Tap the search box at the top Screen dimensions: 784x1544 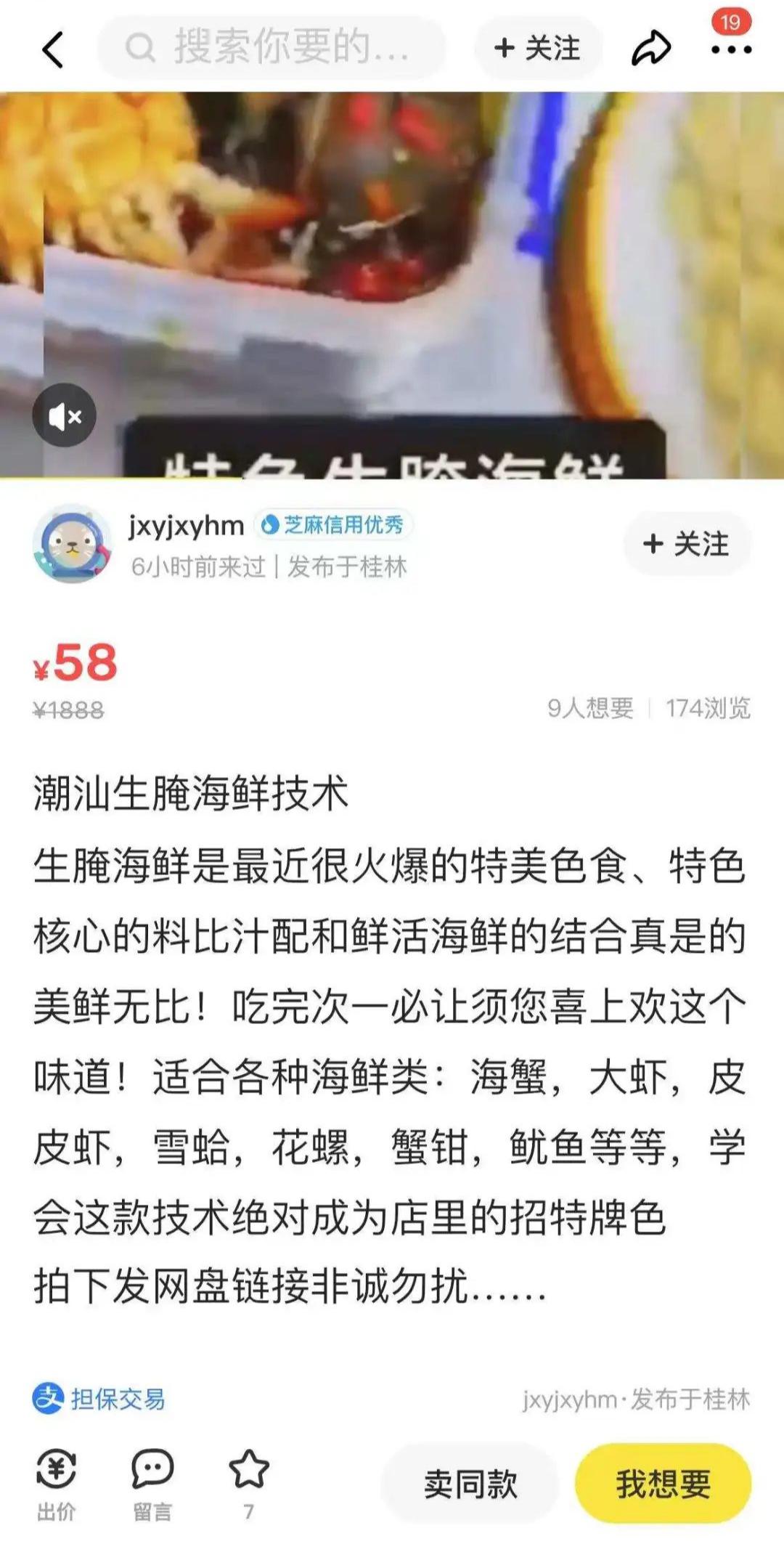(271, 48)
